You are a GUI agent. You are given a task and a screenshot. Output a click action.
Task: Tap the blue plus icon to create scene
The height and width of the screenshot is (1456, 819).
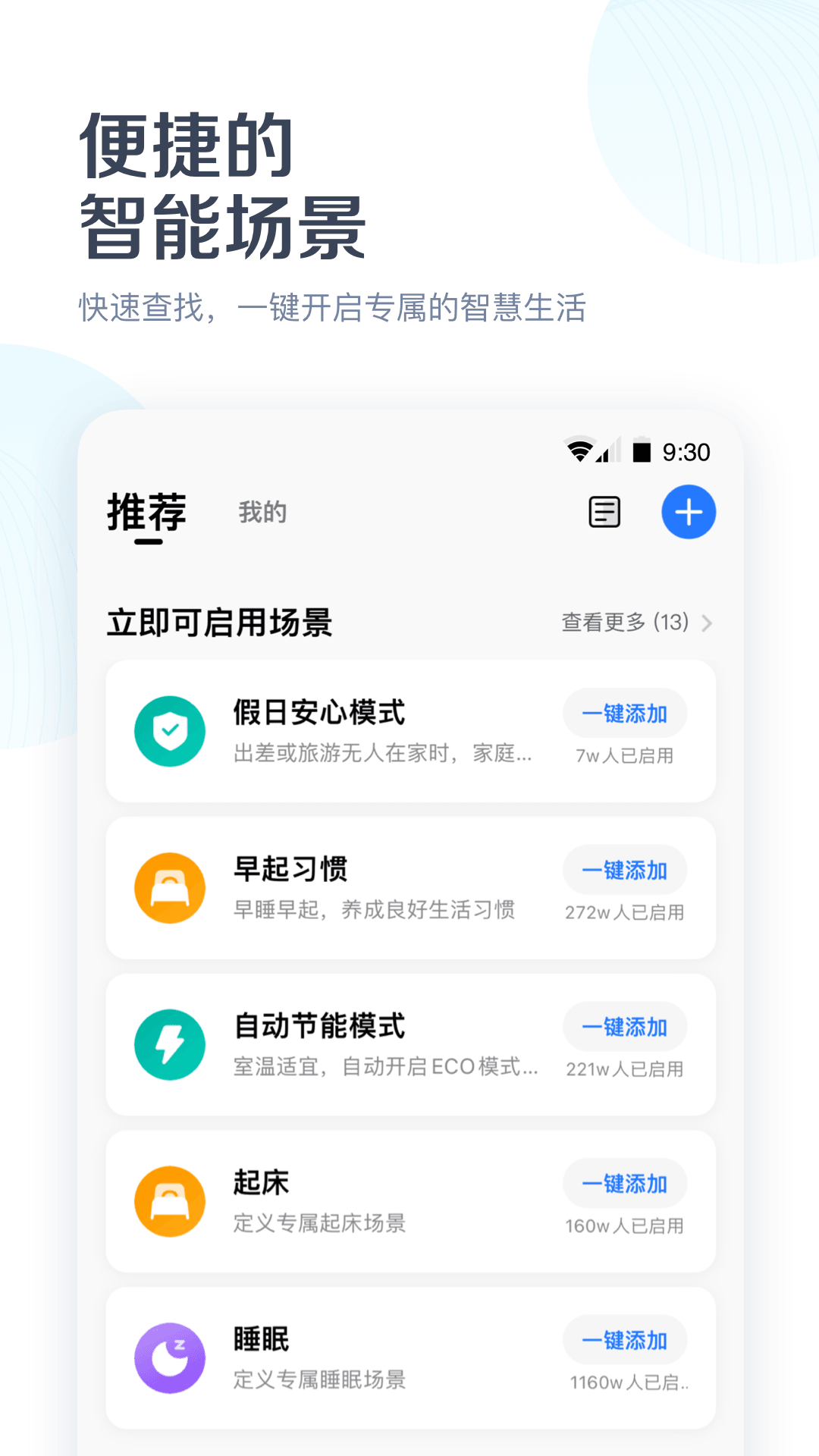pos(689,512)
